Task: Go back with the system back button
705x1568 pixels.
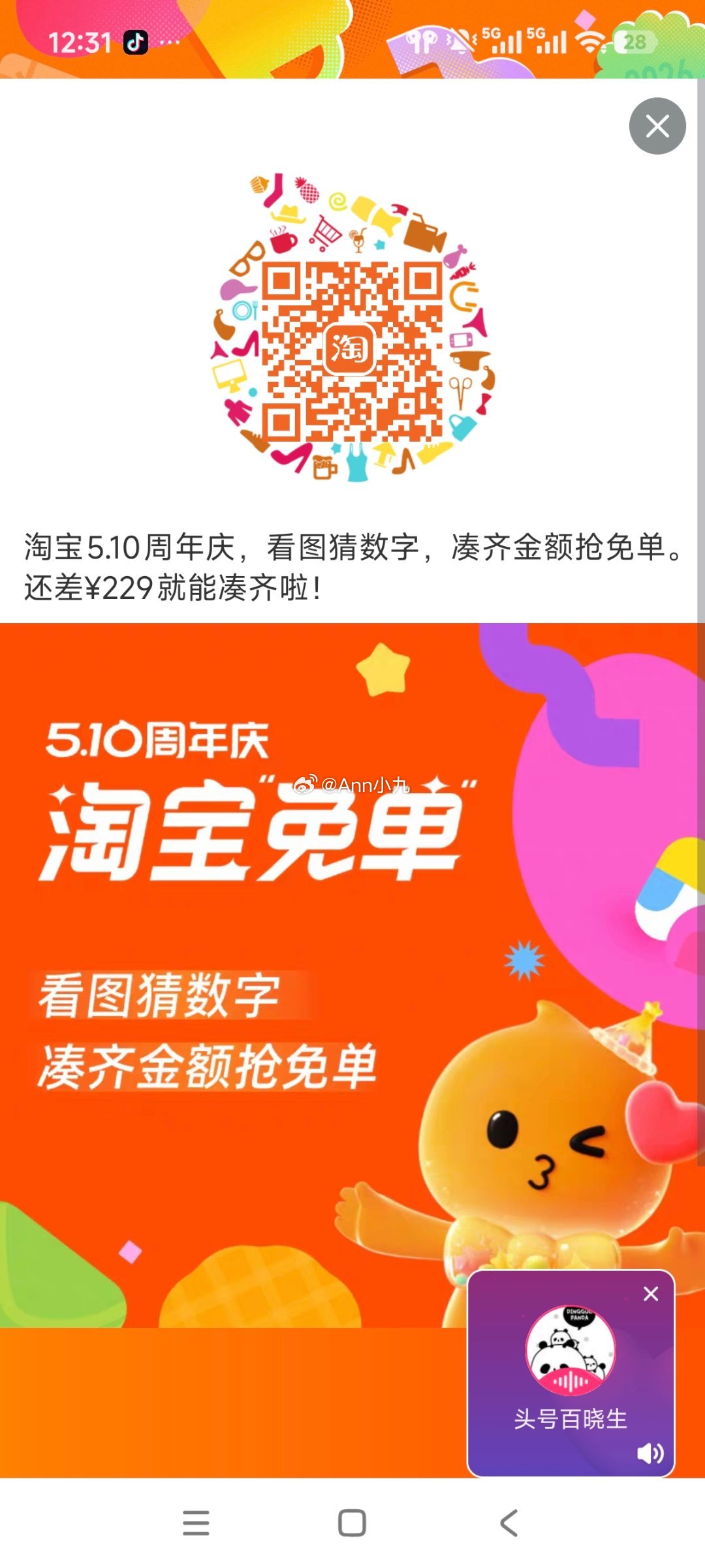Action: (x=509, y=1523)
